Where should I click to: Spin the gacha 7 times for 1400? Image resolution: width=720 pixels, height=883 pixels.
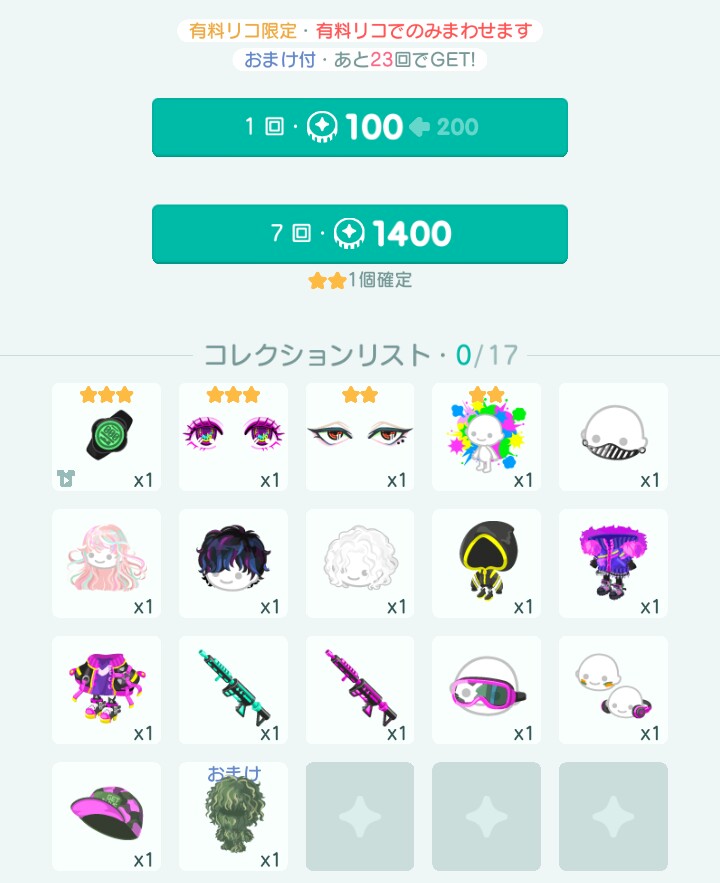pos(360,234)
